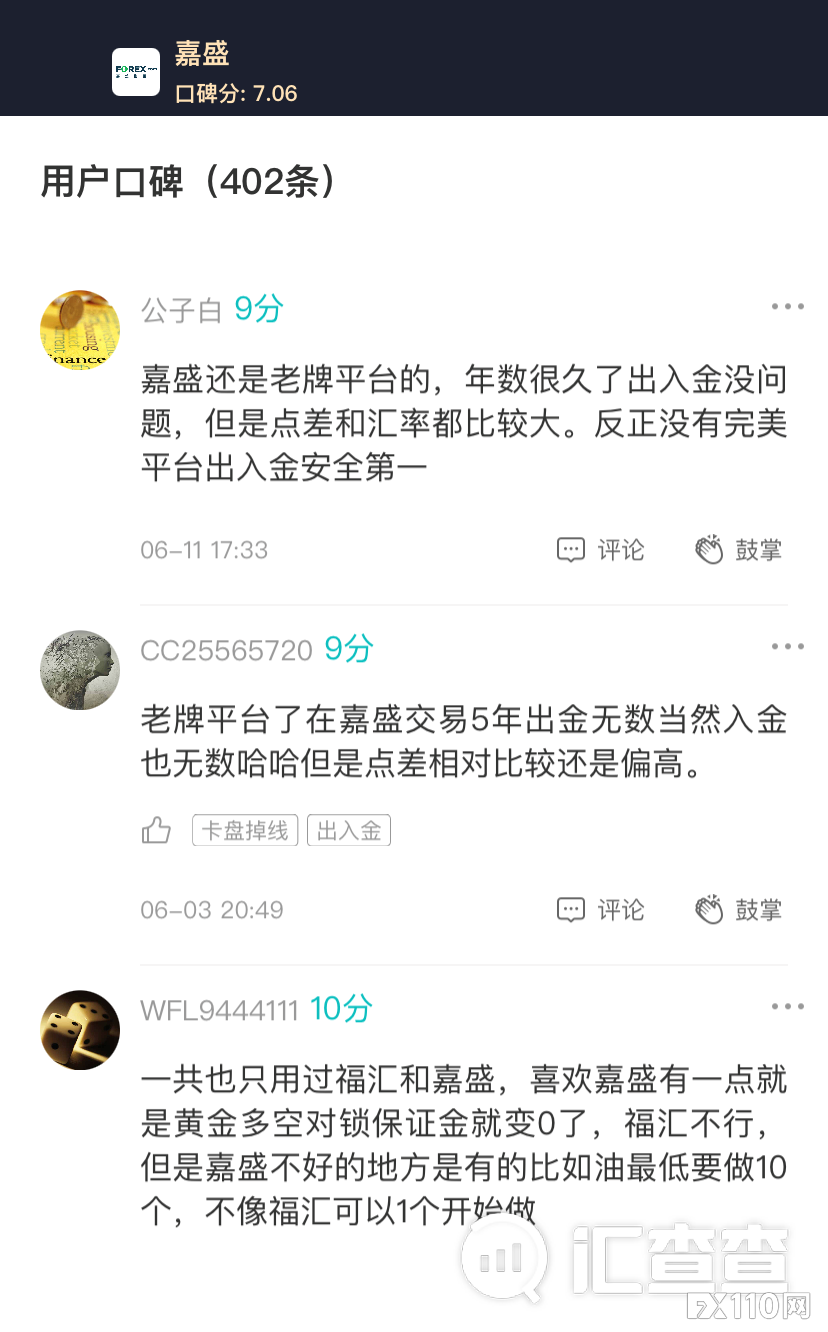Tap the dice avatar of WFL9444111
828x1332 pixels.
coord(80,1030)
